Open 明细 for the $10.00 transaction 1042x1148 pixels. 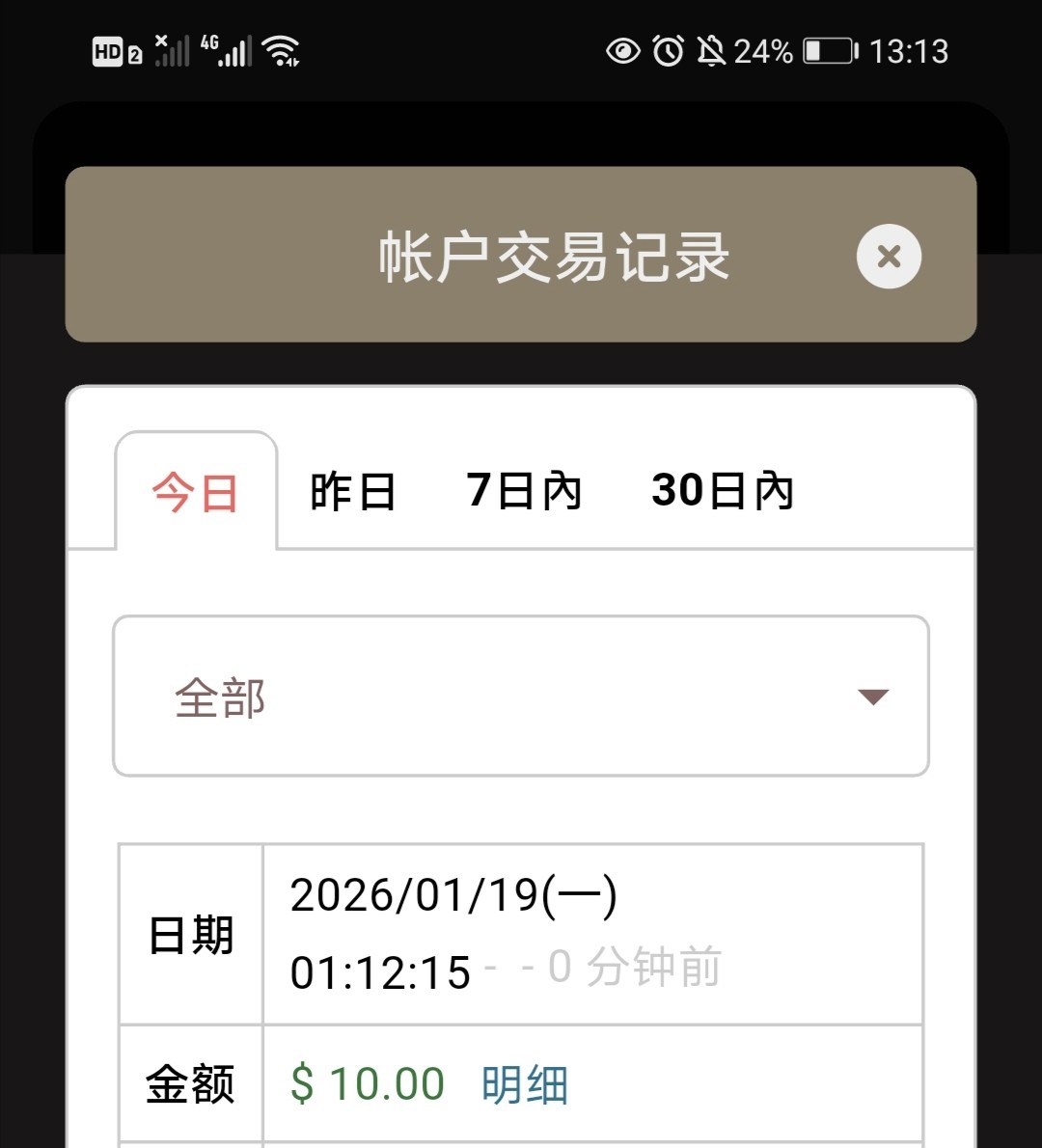(524, 1084)
